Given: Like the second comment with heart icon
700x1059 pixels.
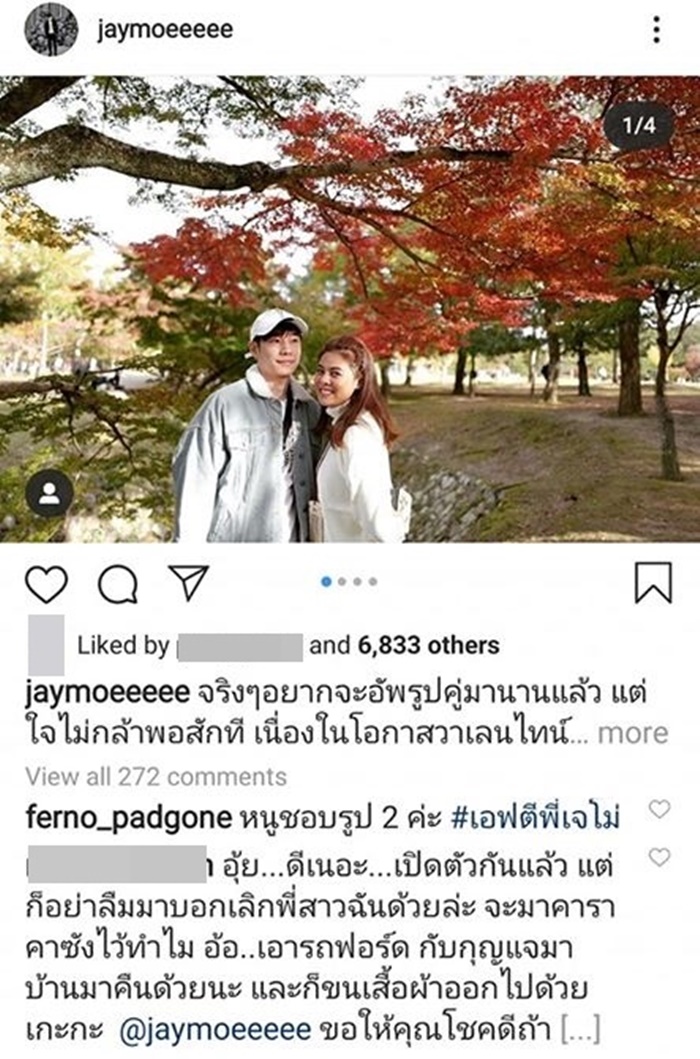Looking at the screenshot, I should tap(659, 857).
